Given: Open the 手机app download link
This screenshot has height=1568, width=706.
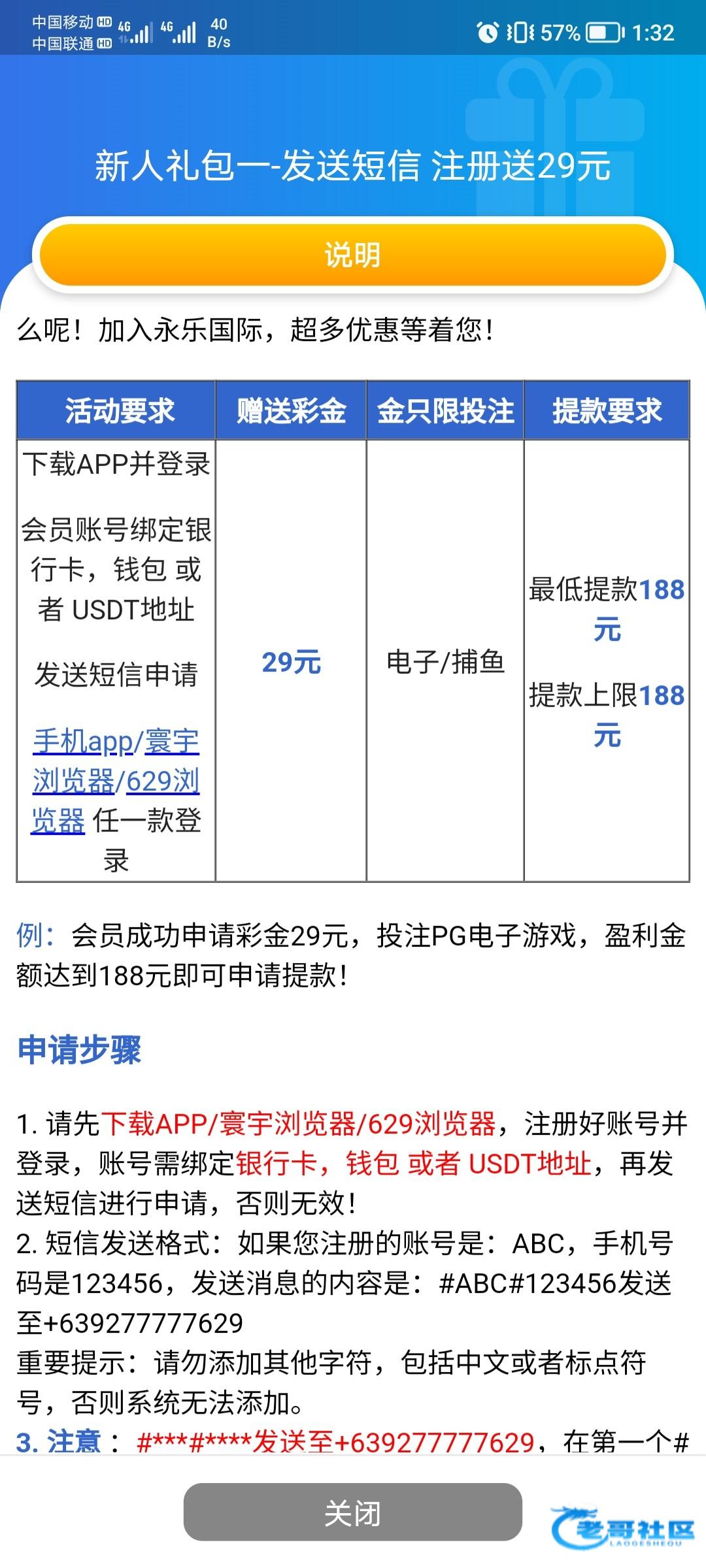Looking at the screenshot, I should (x=82, y=742).
